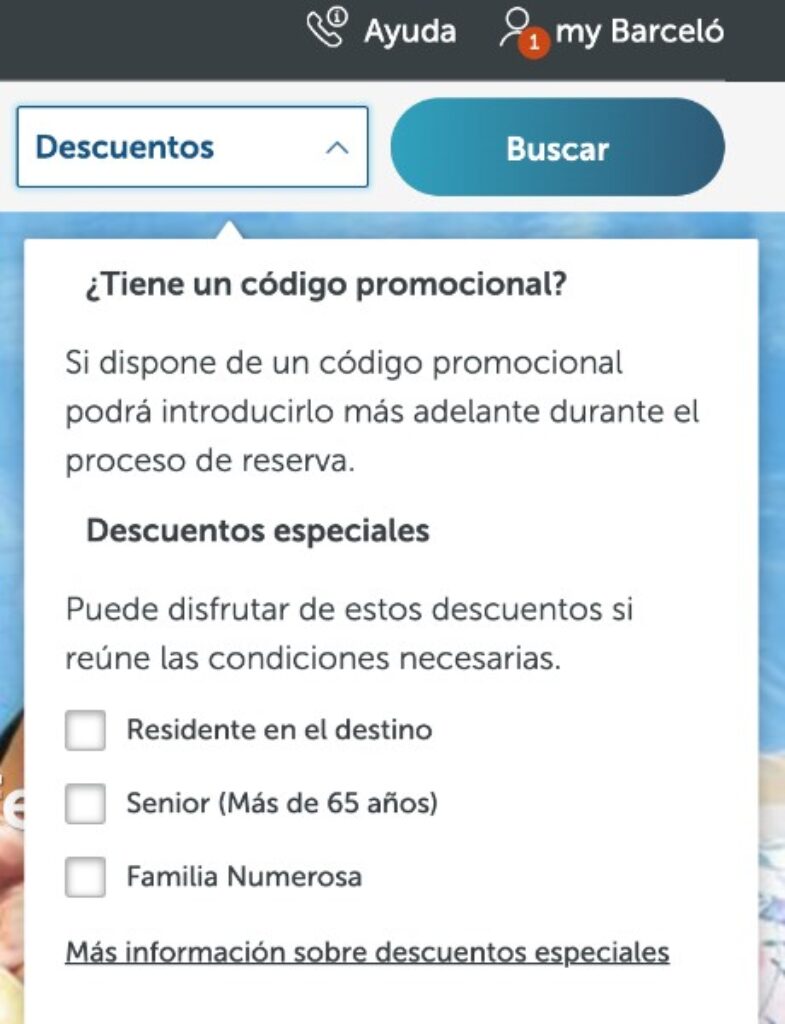Image resolution: width=785 pixels, height=1024 pixels.
Task: Tick the Familia Numerosa checkbox
Action: pos(87,877)
